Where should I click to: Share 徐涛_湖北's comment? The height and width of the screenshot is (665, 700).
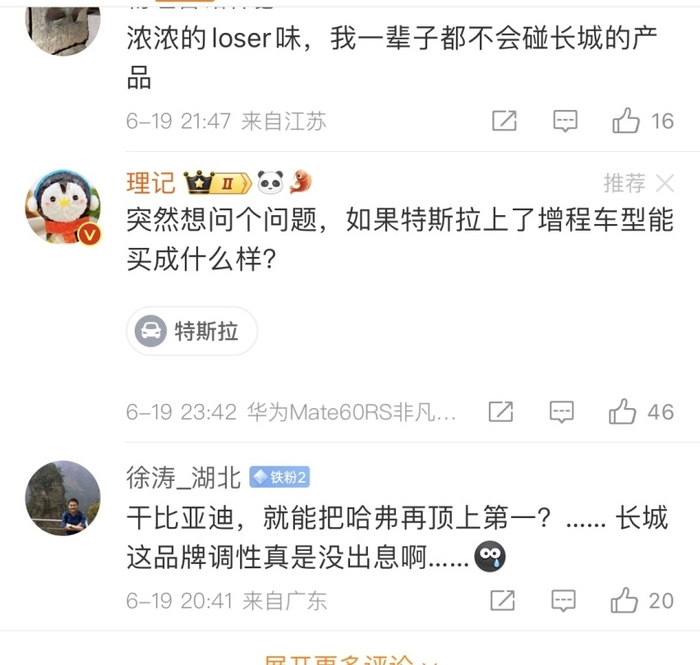(503, 600)
